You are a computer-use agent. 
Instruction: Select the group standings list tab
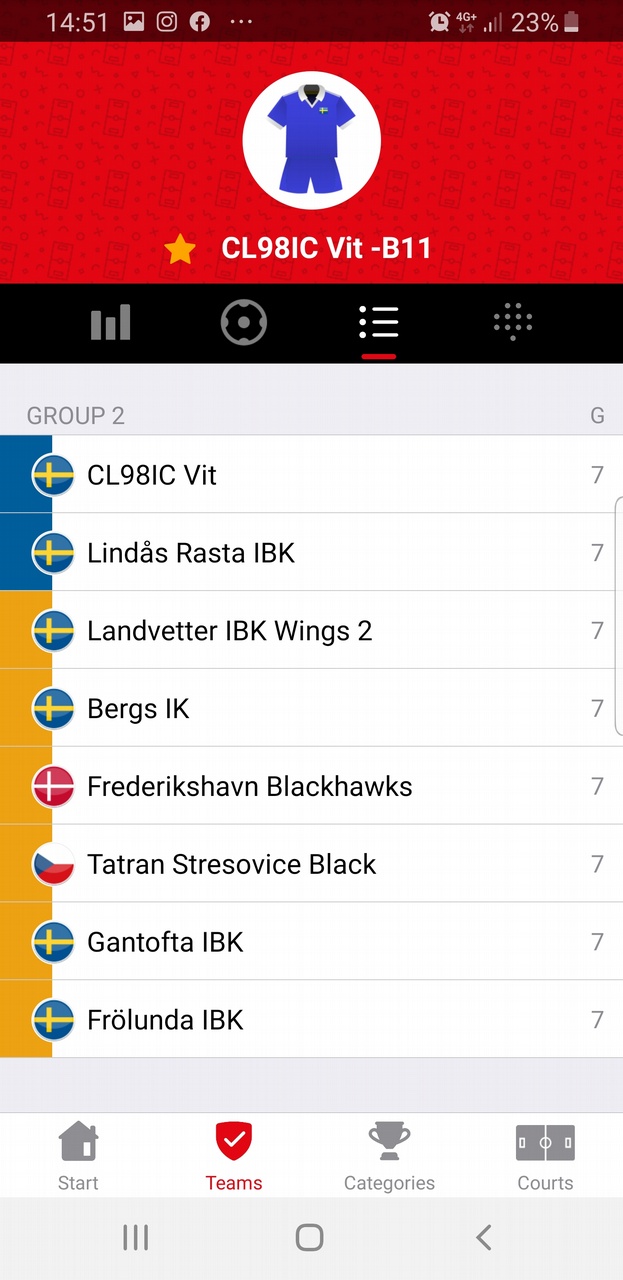[379, 323]
